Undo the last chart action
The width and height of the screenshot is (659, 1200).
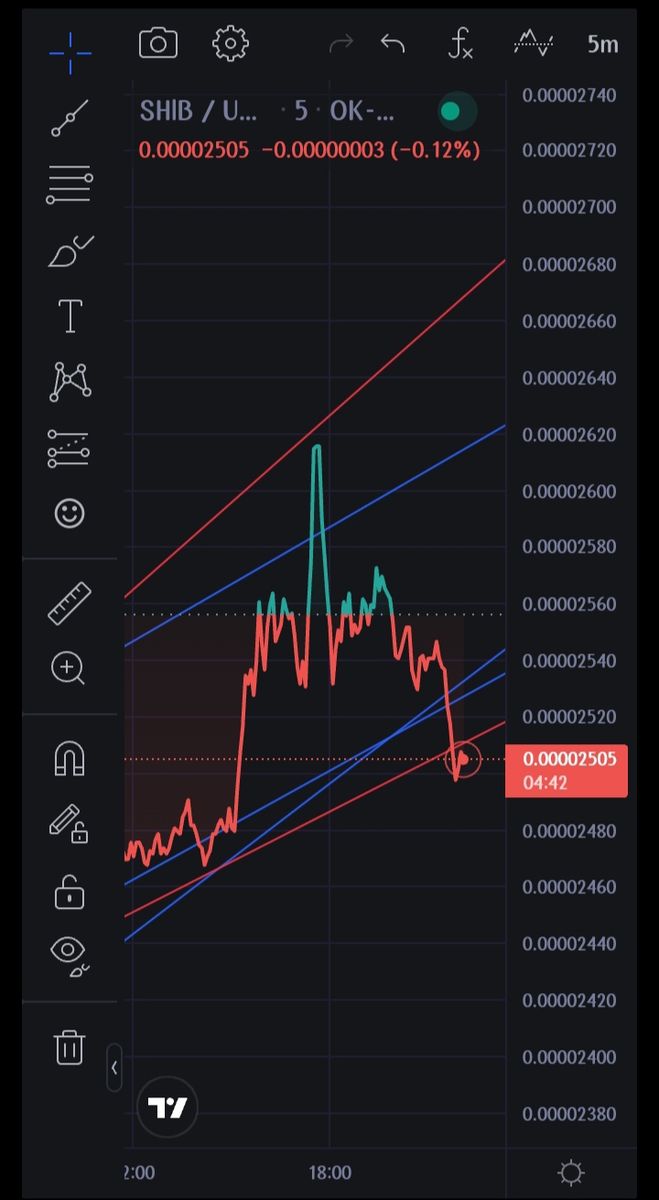(x=393, y=43)
